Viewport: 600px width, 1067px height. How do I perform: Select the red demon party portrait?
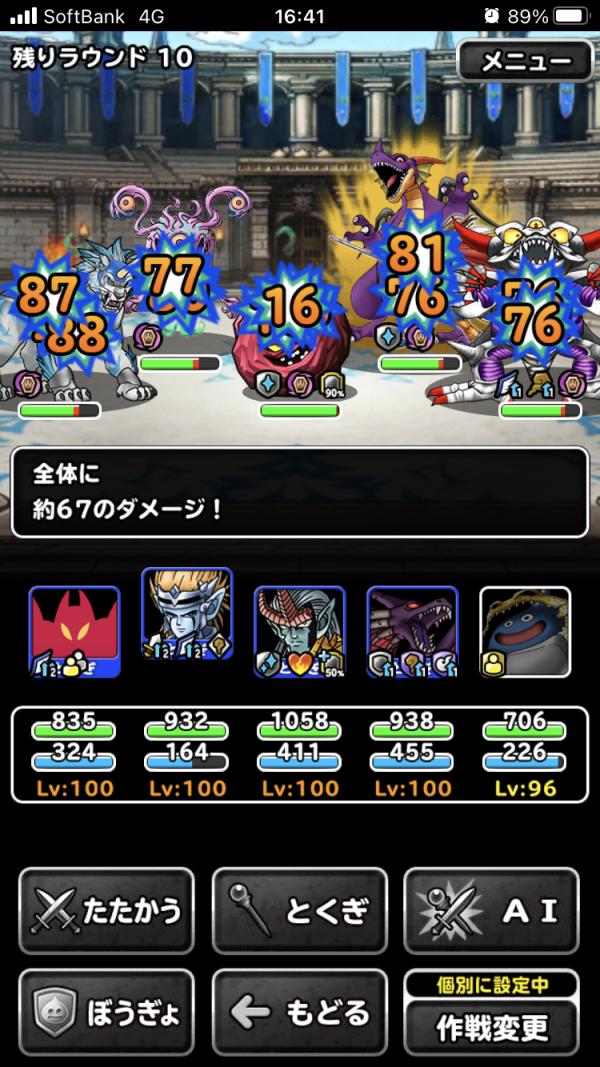74,630
